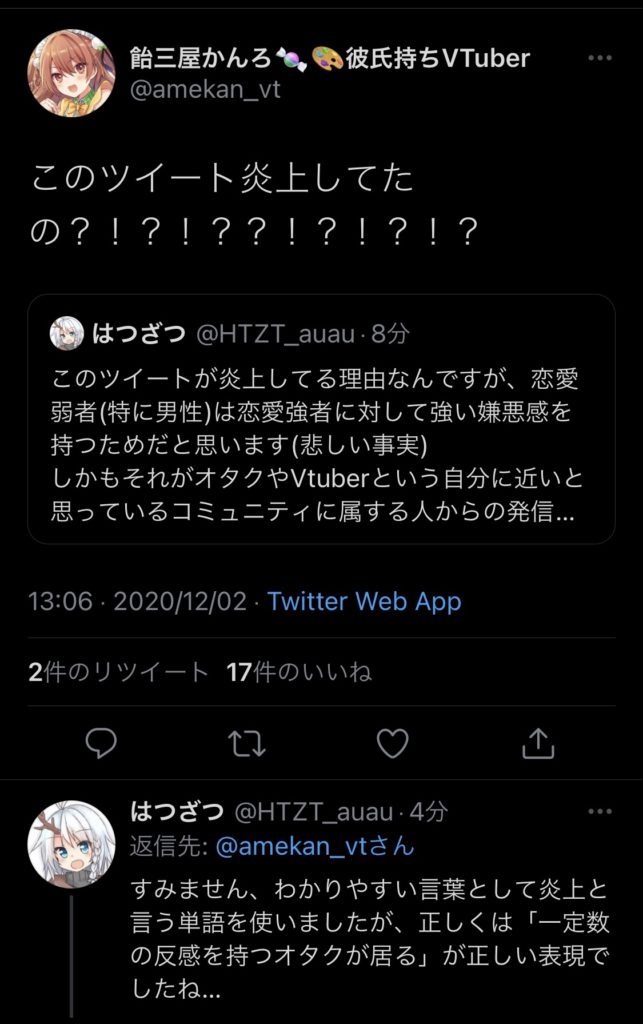
Task: View the 17件のいいね list
Action: (x=299, y=672)
